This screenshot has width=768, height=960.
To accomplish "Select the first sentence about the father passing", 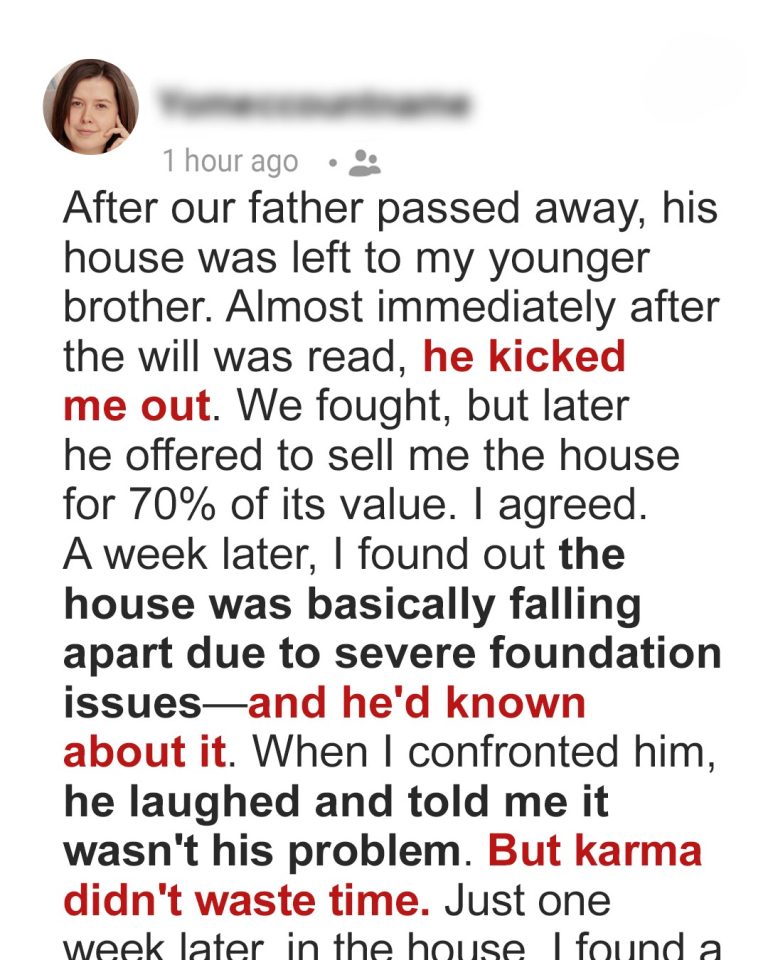I will pos(390,210).
